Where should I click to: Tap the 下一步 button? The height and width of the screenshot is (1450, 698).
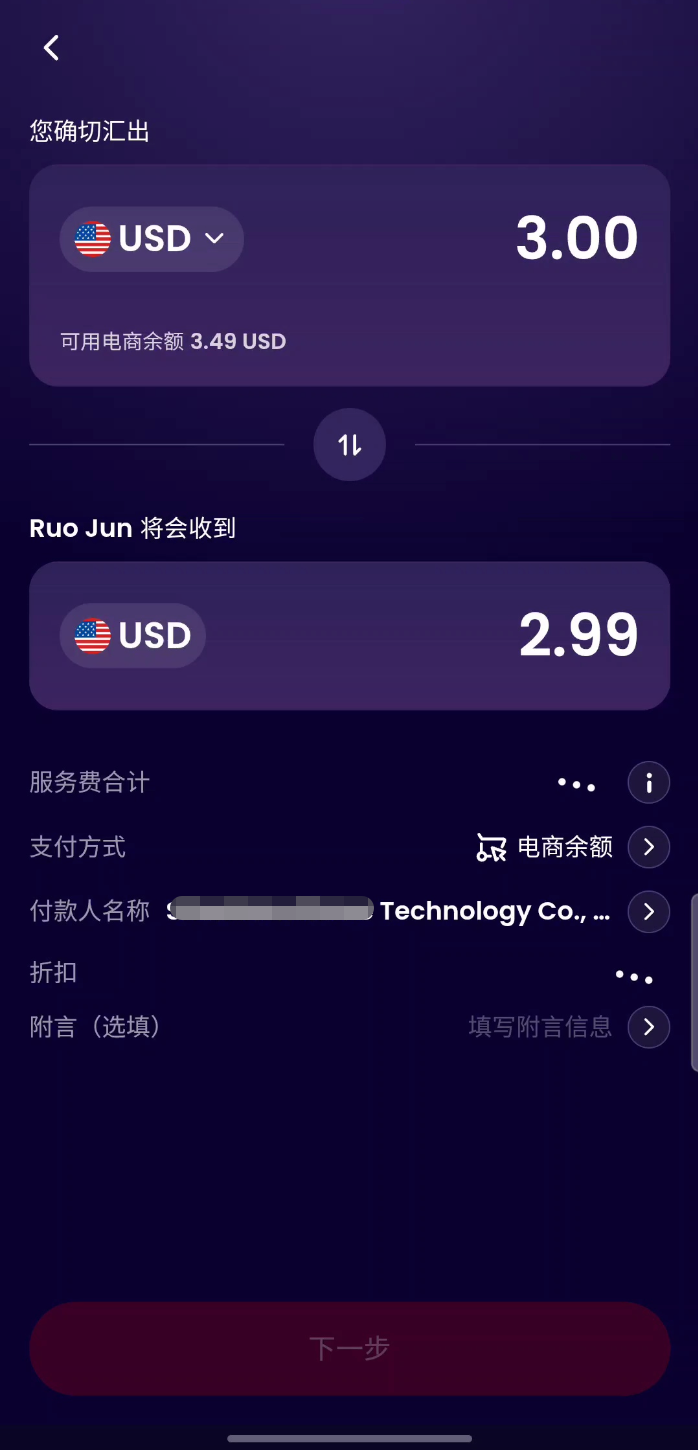pos(349,1348)
